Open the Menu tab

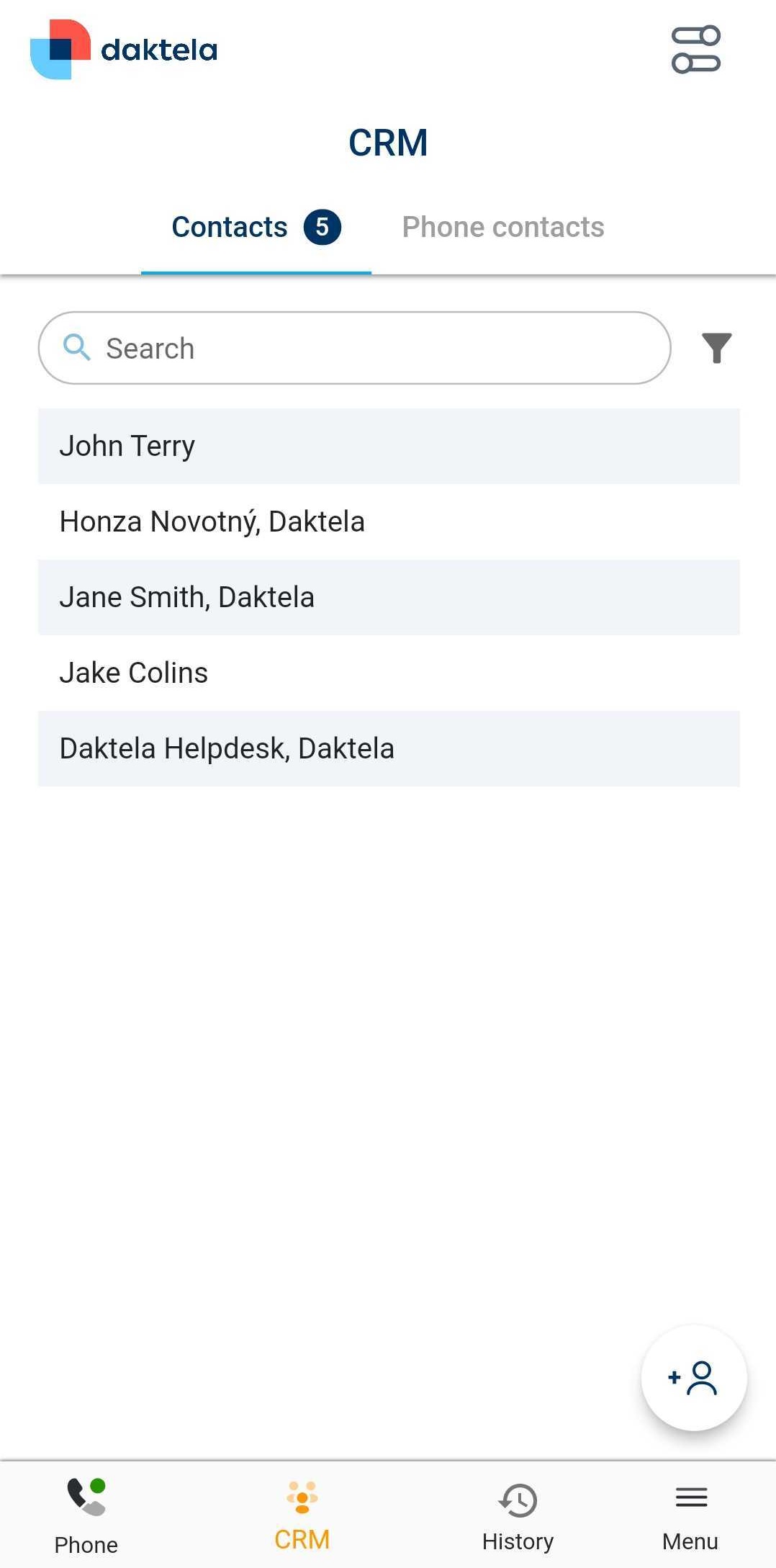click(x=690, y=1515)
